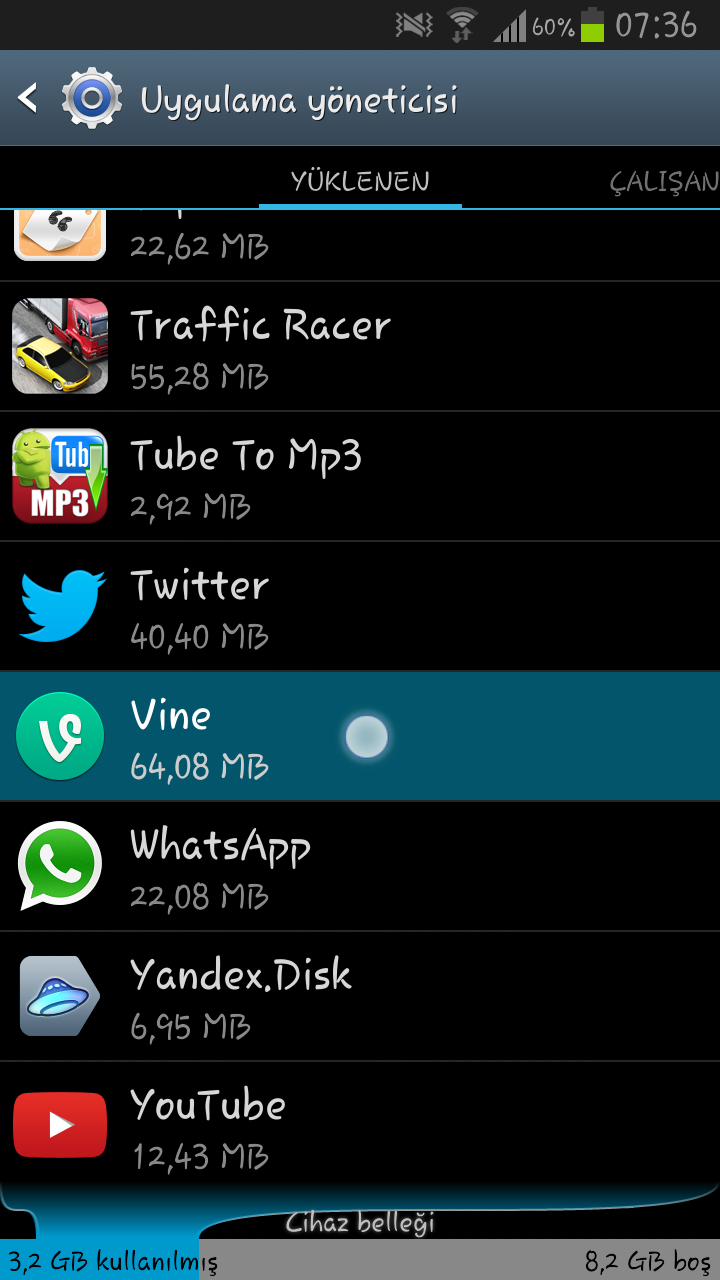Go back from Uygulama yöneticisi
720x1280 pixels.
click(30, 98)
